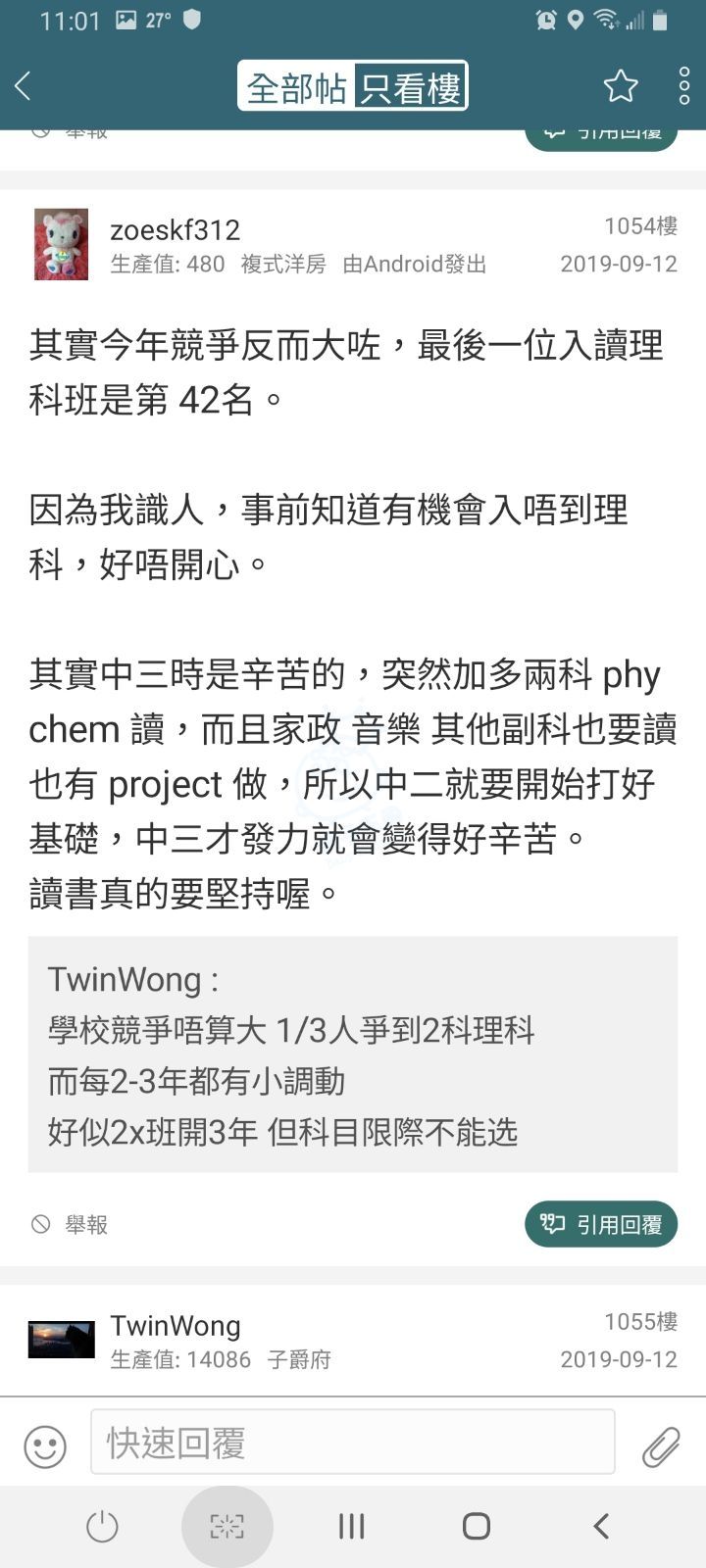Tap the username zoeskf312
The height and width of the screenshot is (1568, 706).
175,229
